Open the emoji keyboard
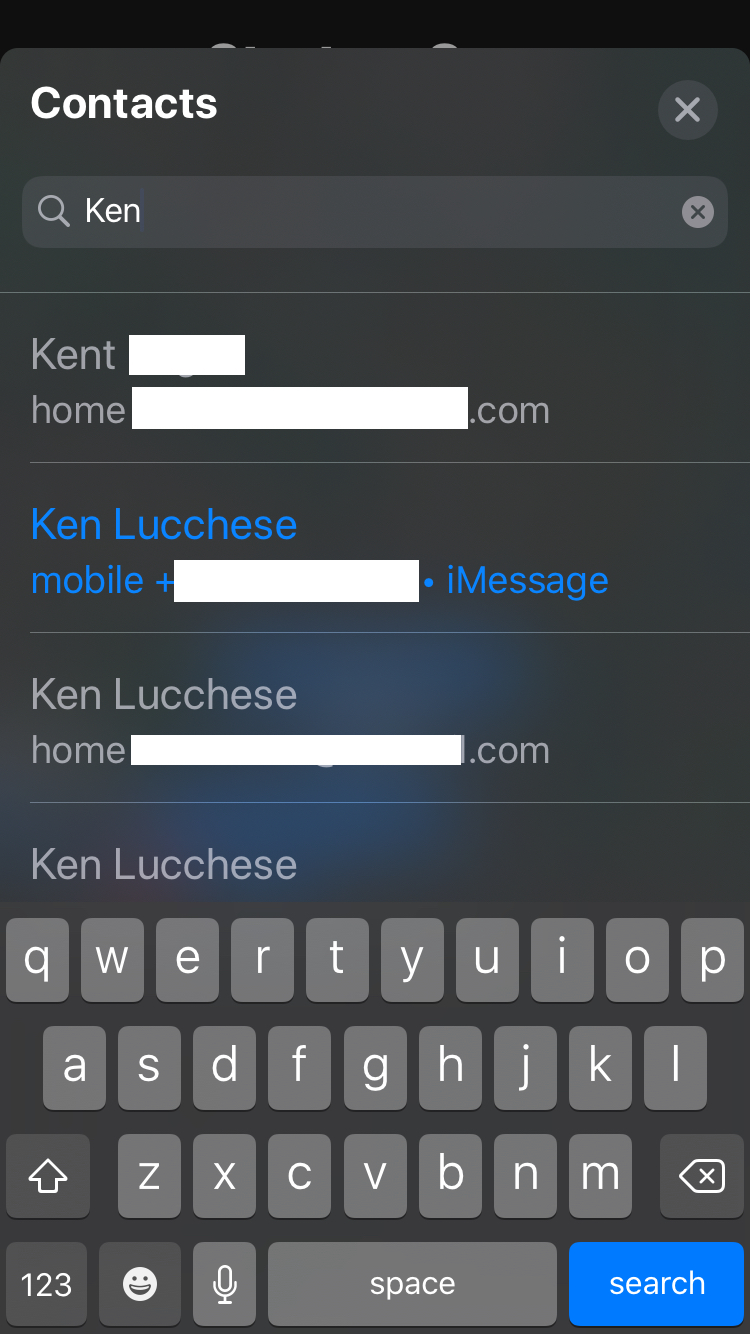The image size is (750, 1334). [x=140, y=1283]
